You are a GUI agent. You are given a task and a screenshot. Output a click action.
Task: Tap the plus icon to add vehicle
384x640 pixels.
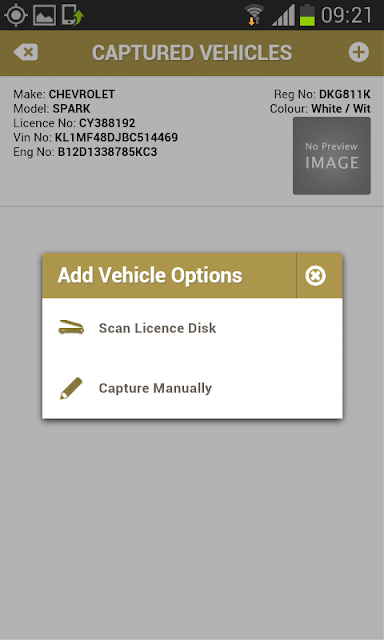tap(359, 53)
